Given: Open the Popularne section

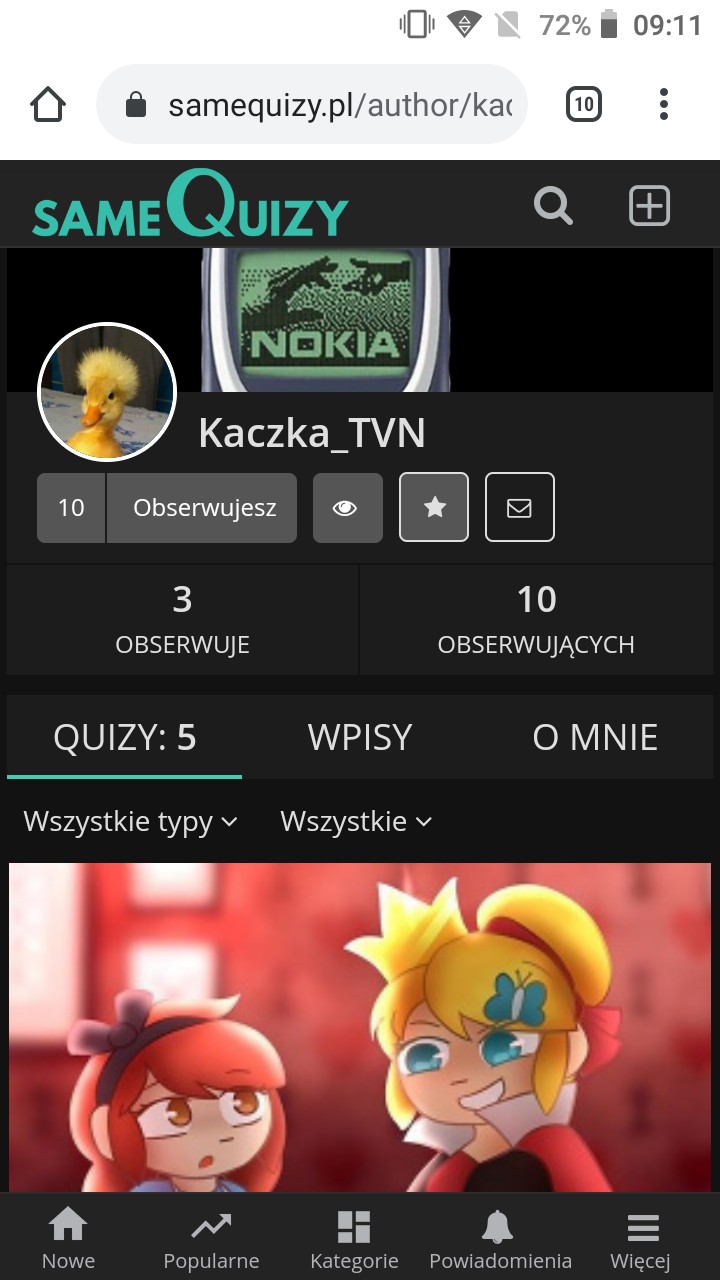Looking at the screenshot, I should pos(211,1238).
